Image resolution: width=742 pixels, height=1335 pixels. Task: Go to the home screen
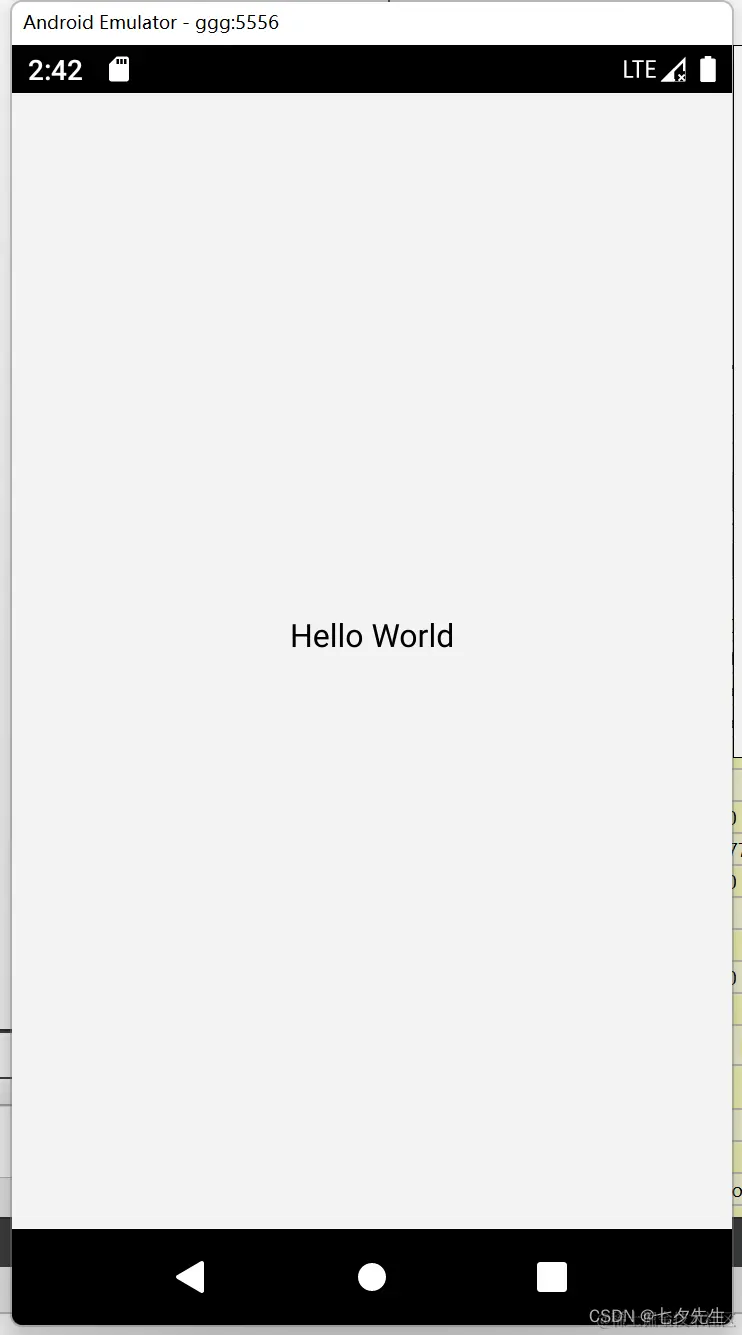pos(372,1277)
